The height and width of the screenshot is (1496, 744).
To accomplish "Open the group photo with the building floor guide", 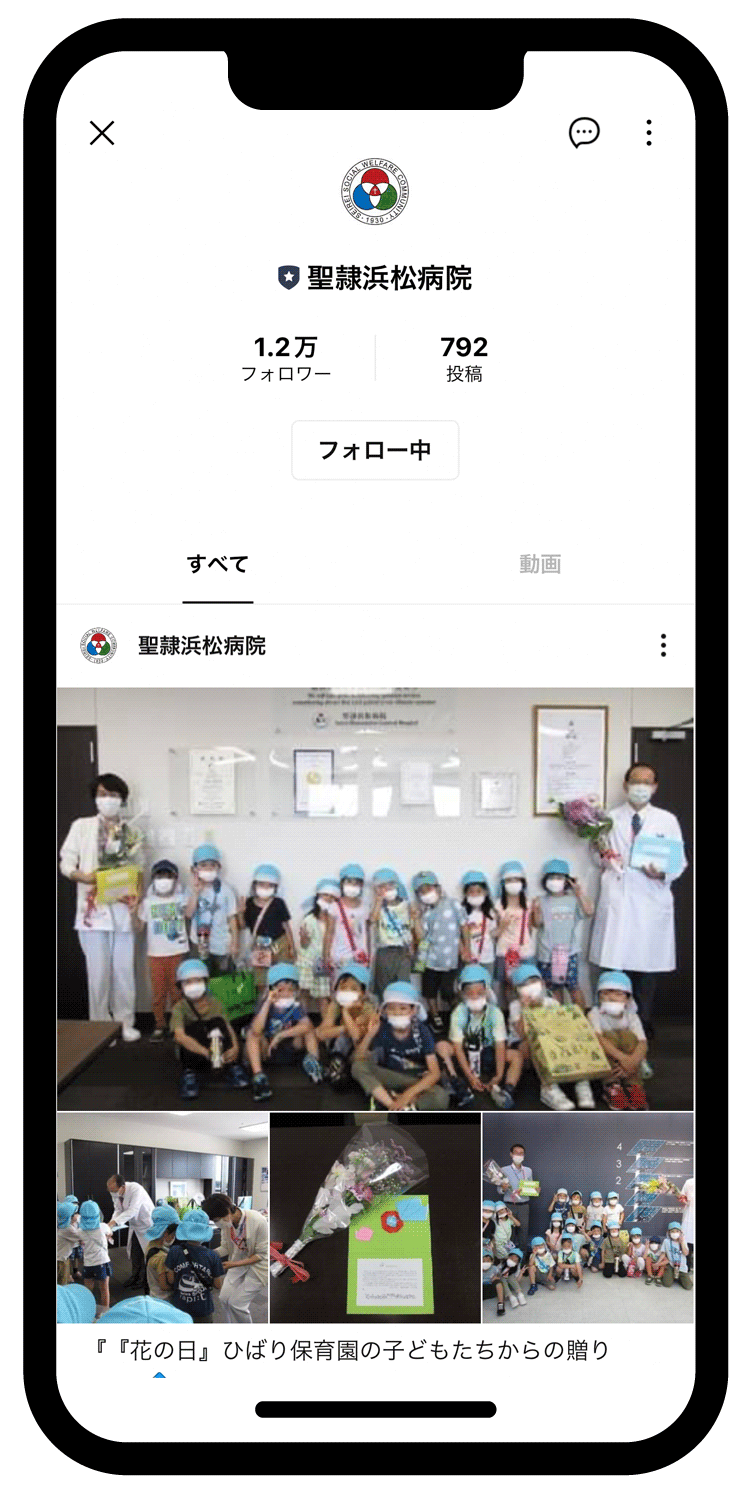I will pyautogui.click(x=588, y=1218).
